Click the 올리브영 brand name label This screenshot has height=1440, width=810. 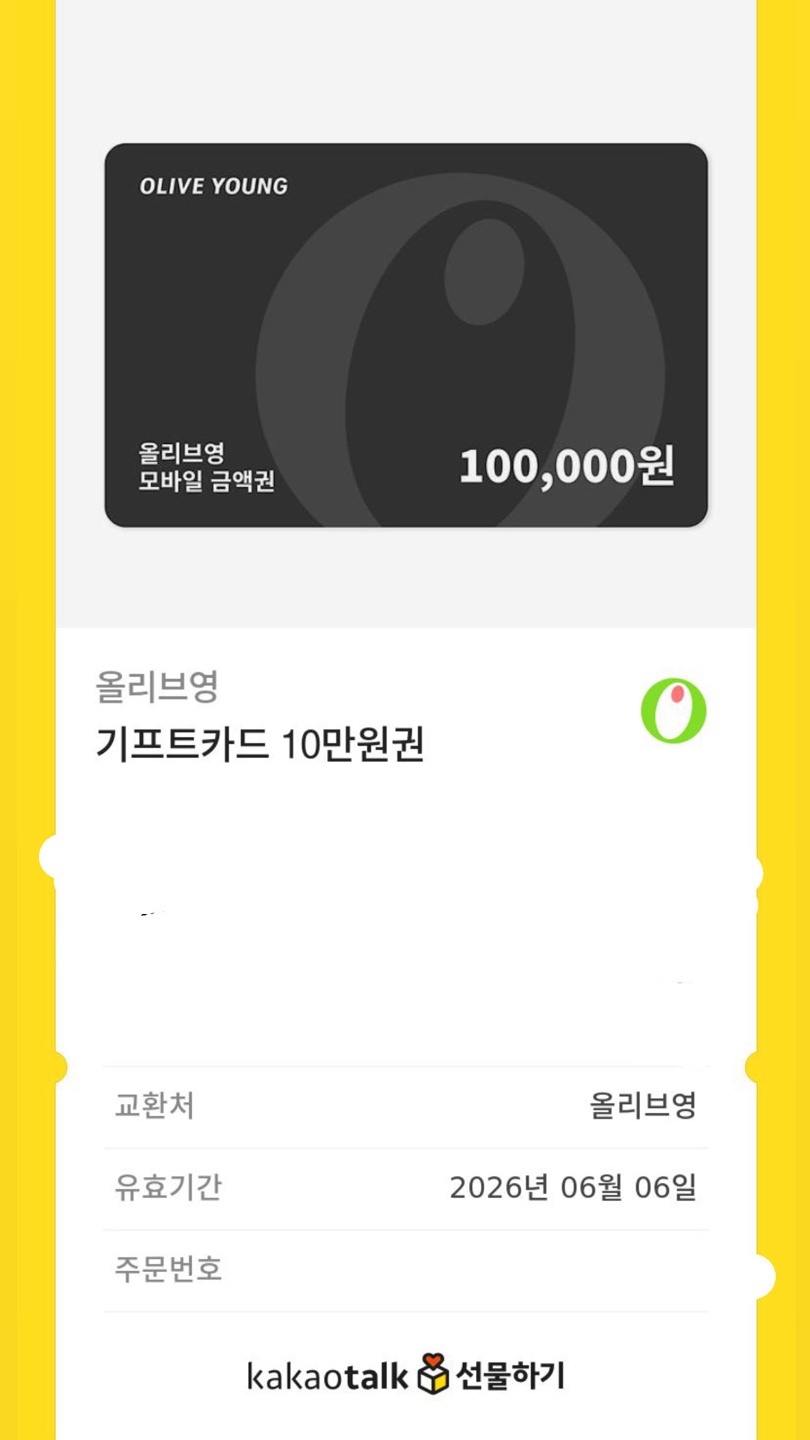pyautogui.click(x=158, y=685)
